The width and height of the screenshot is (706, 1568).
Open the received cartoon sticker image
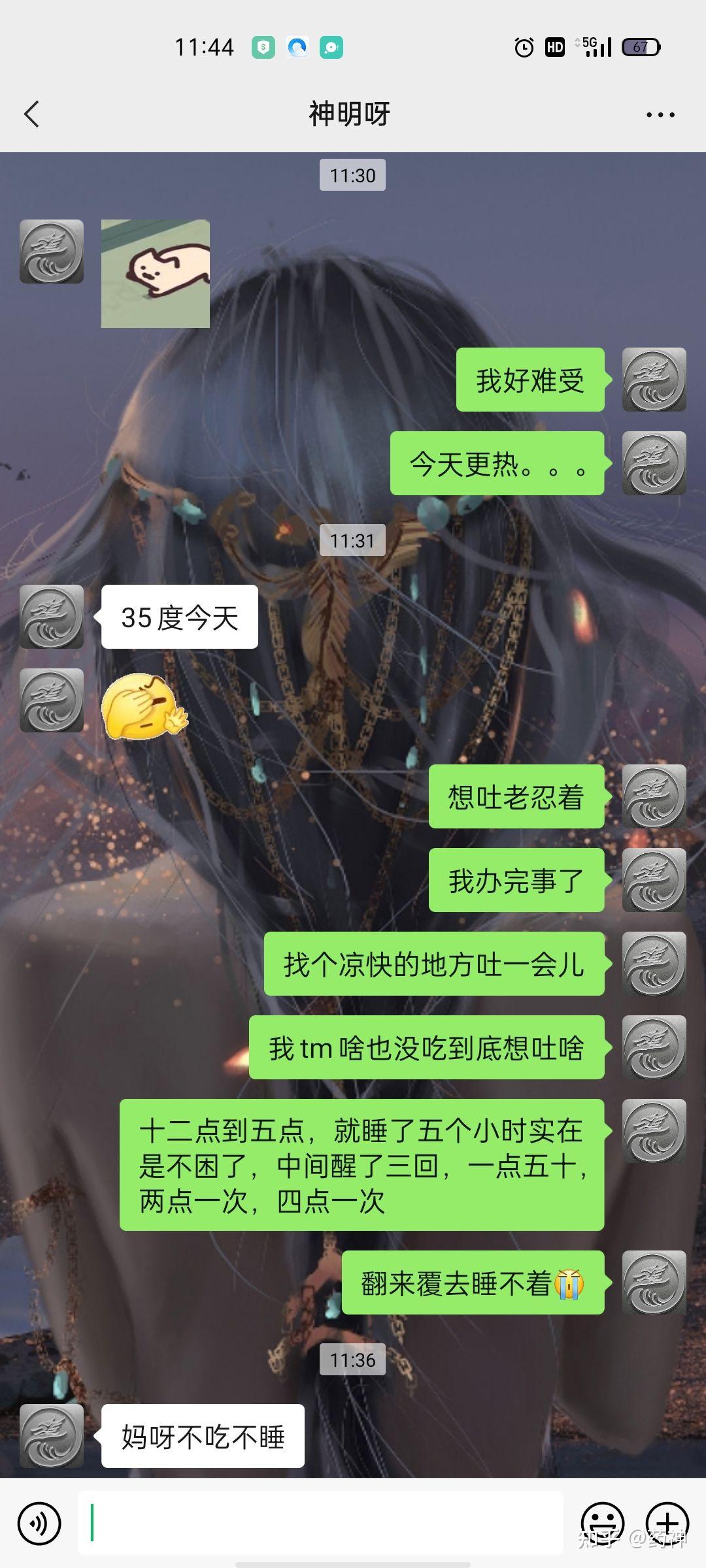156,274
